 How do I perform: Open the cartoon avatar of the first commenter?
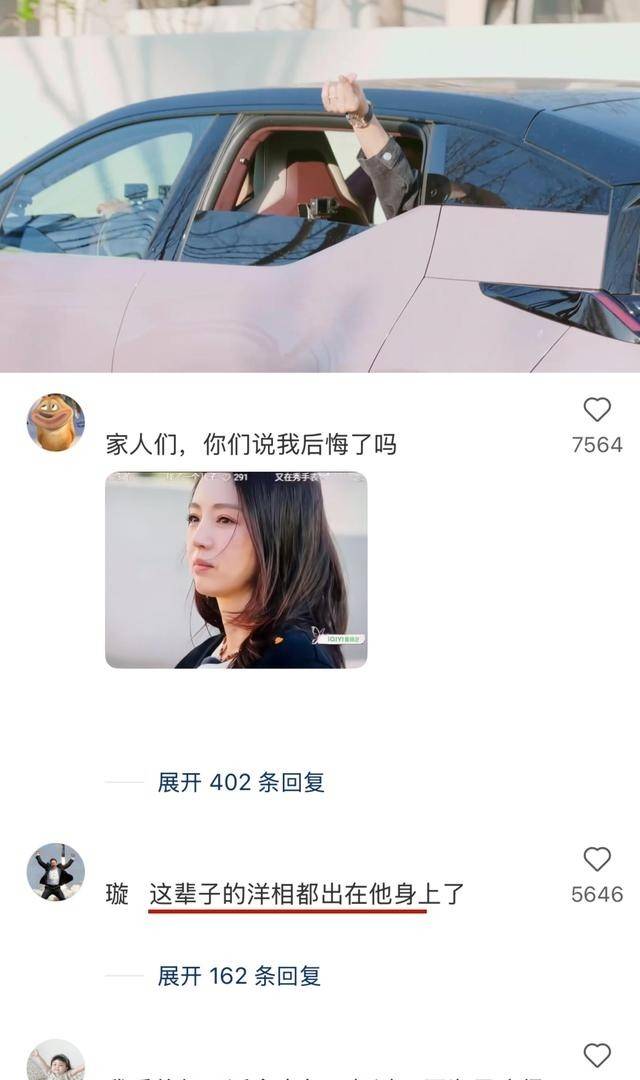[x=56, y=422]
